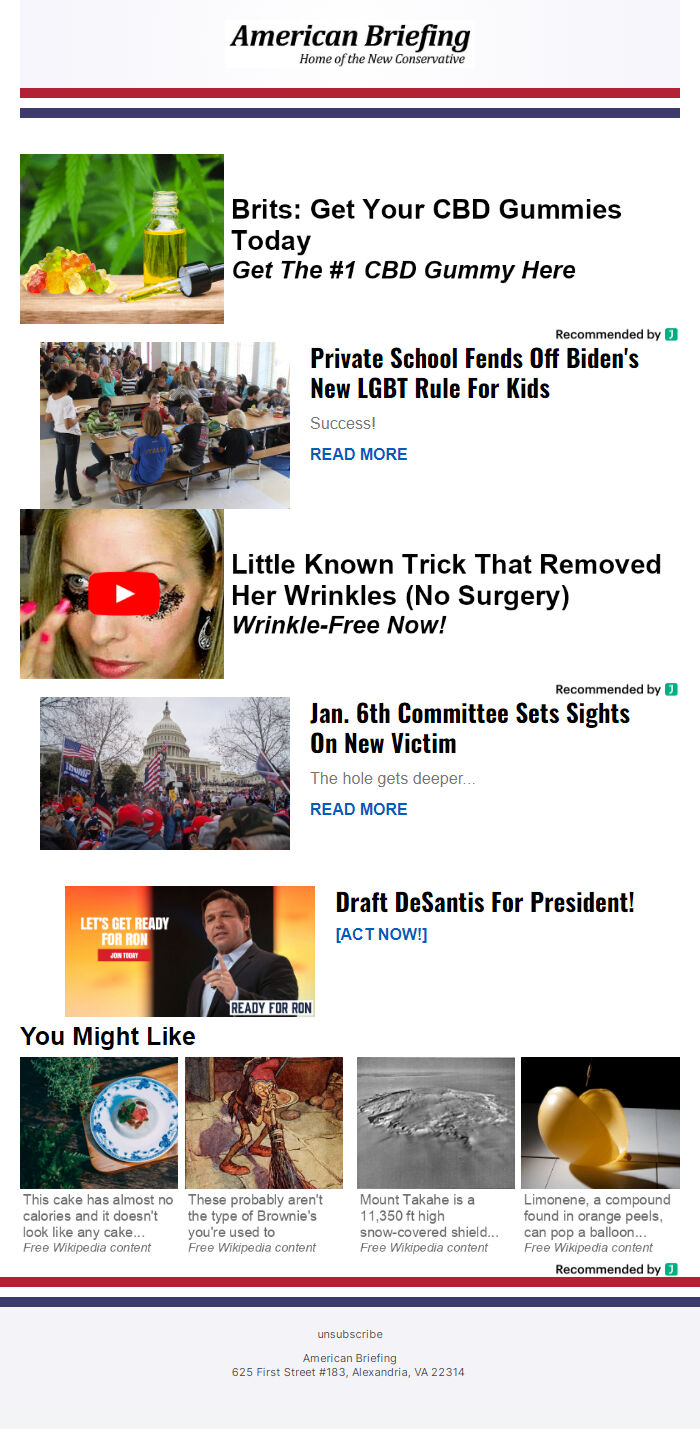The image size is (700, 1429).
Task: Unsubscribe from American Briefing emails
Action: coord(350,1334)
